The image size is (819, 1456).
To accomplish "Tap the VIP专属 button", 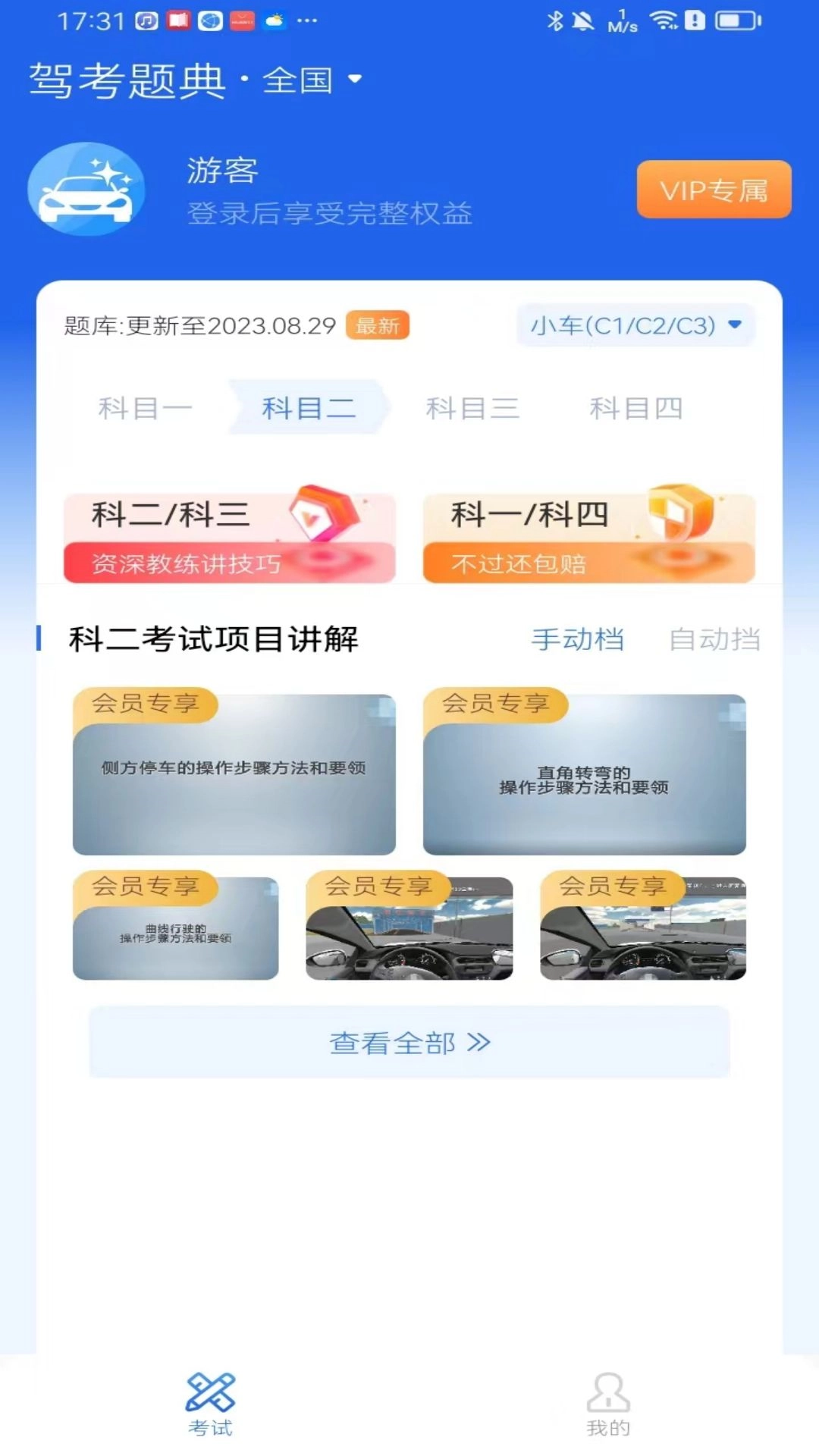I will tap(712, 190).
